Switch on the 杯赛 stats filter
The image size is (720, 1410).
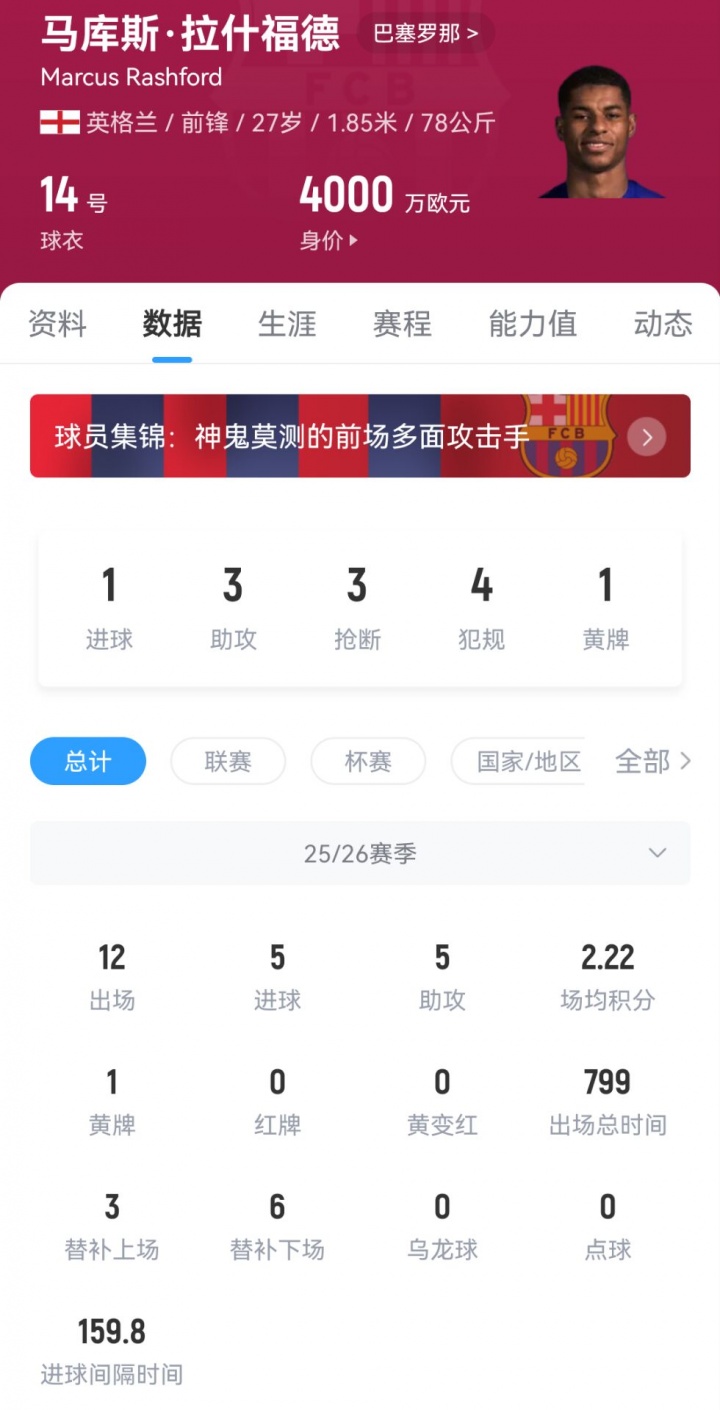(368, 761)
